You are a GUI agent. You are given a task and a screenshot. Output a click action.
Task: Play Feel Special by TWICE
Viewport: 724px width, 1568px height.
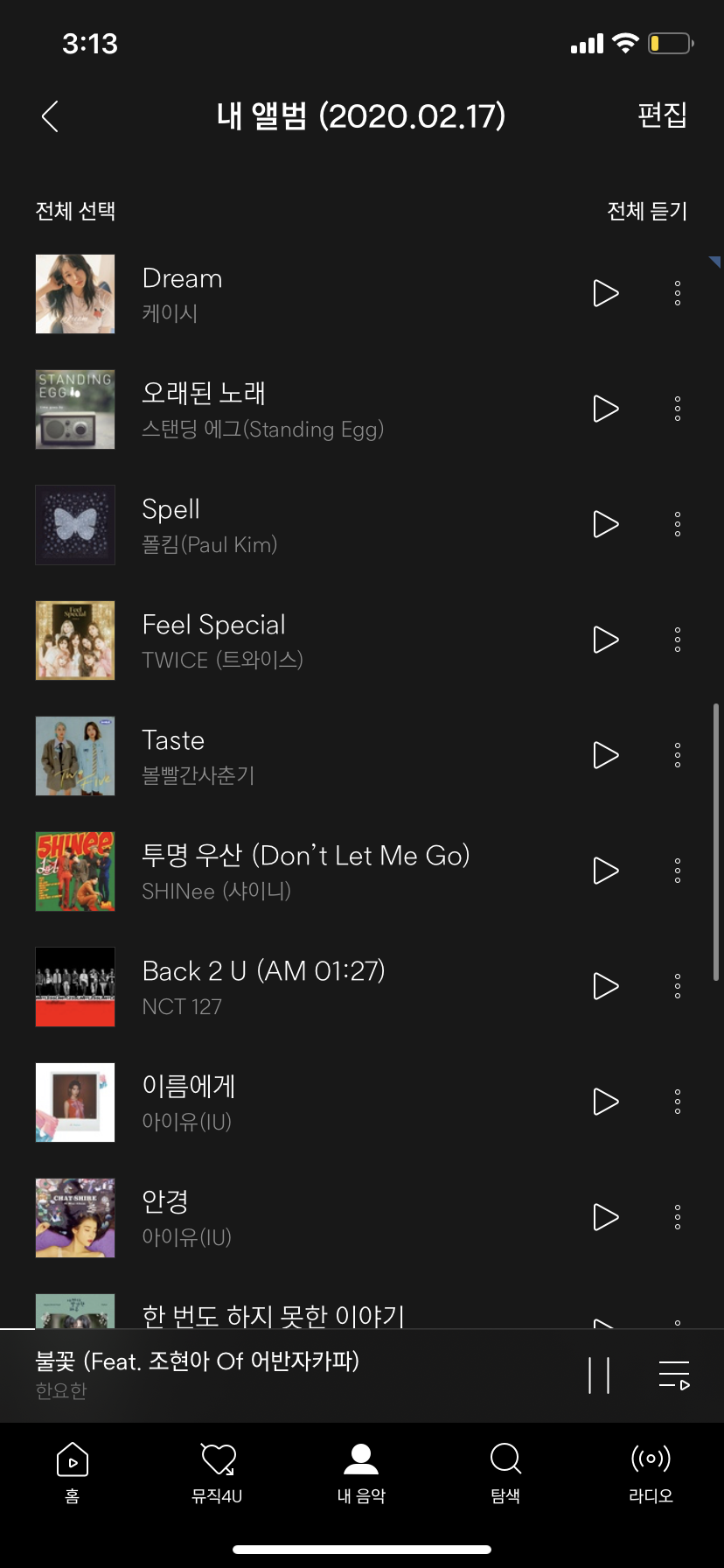pyautogui.click(x=605, y=640)
